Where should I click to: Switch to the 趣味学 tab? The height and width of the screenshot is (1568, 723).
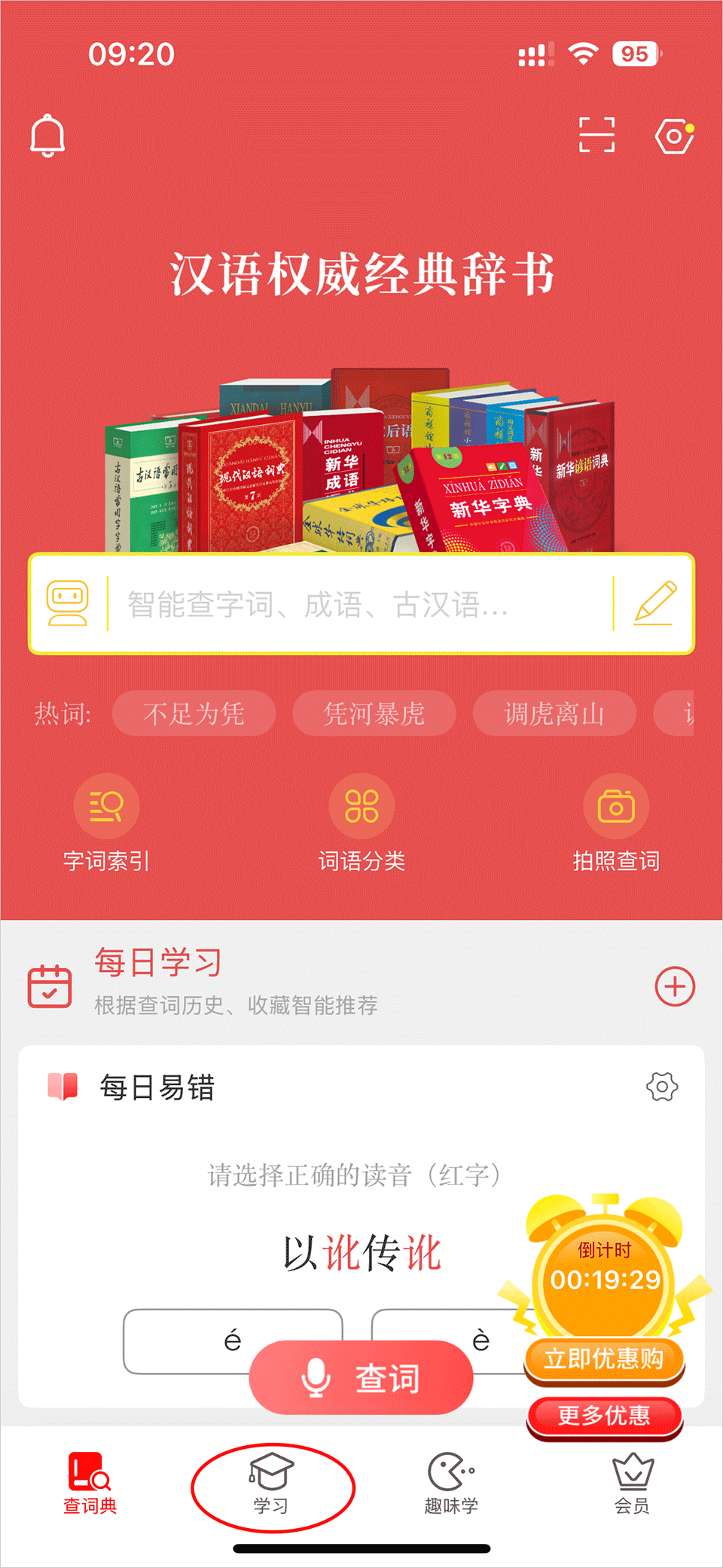tap(451, 1485)
